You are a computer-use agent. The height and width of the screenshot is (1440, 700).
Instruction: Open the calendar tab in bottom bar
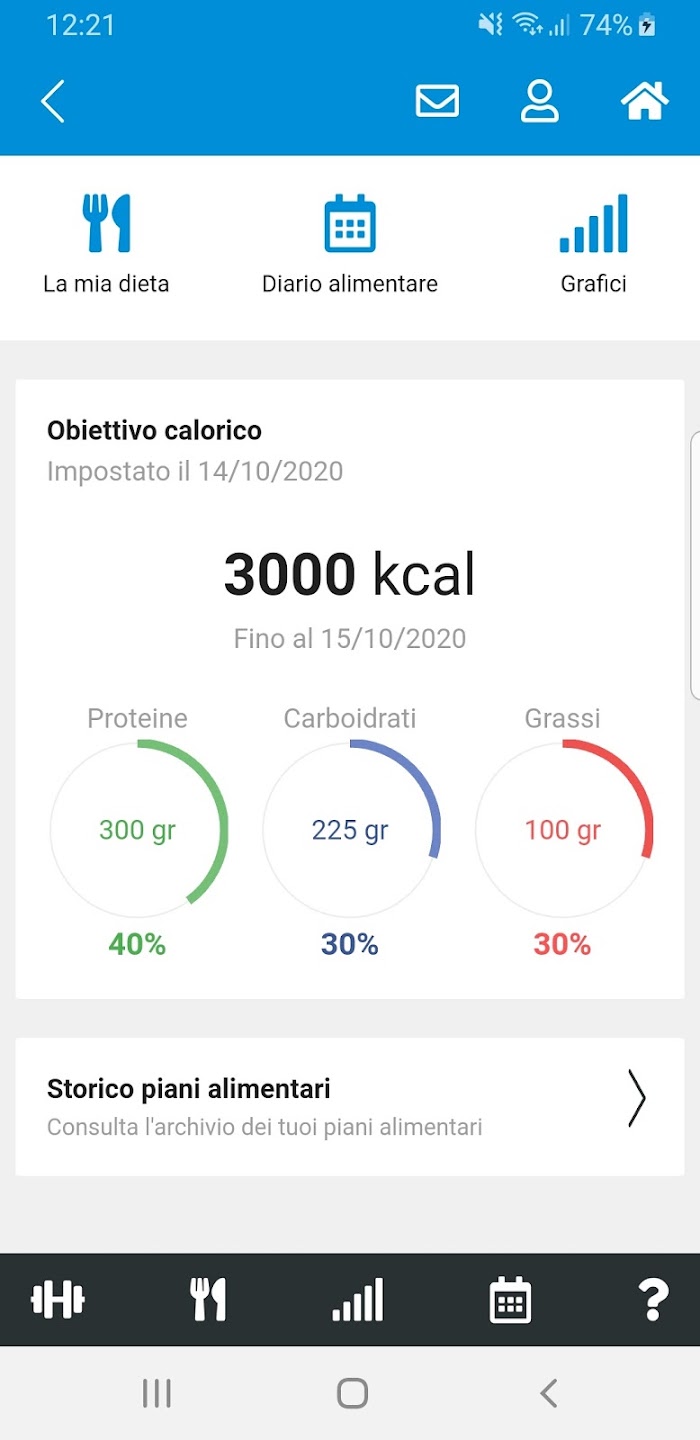510,1300
